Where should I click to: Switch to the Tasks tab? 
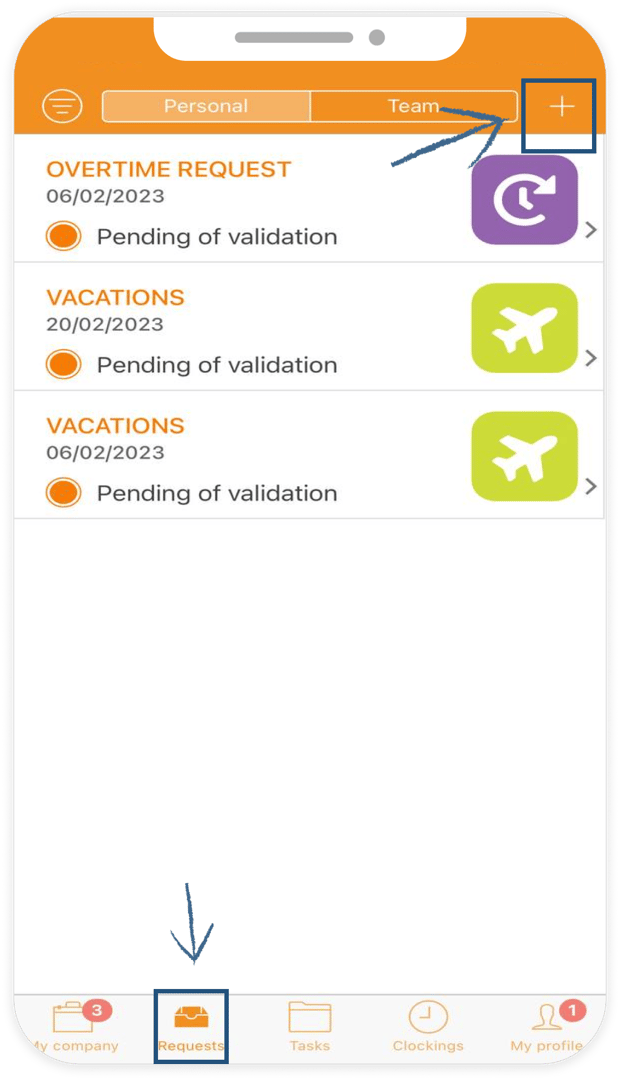coord(309,1026)
